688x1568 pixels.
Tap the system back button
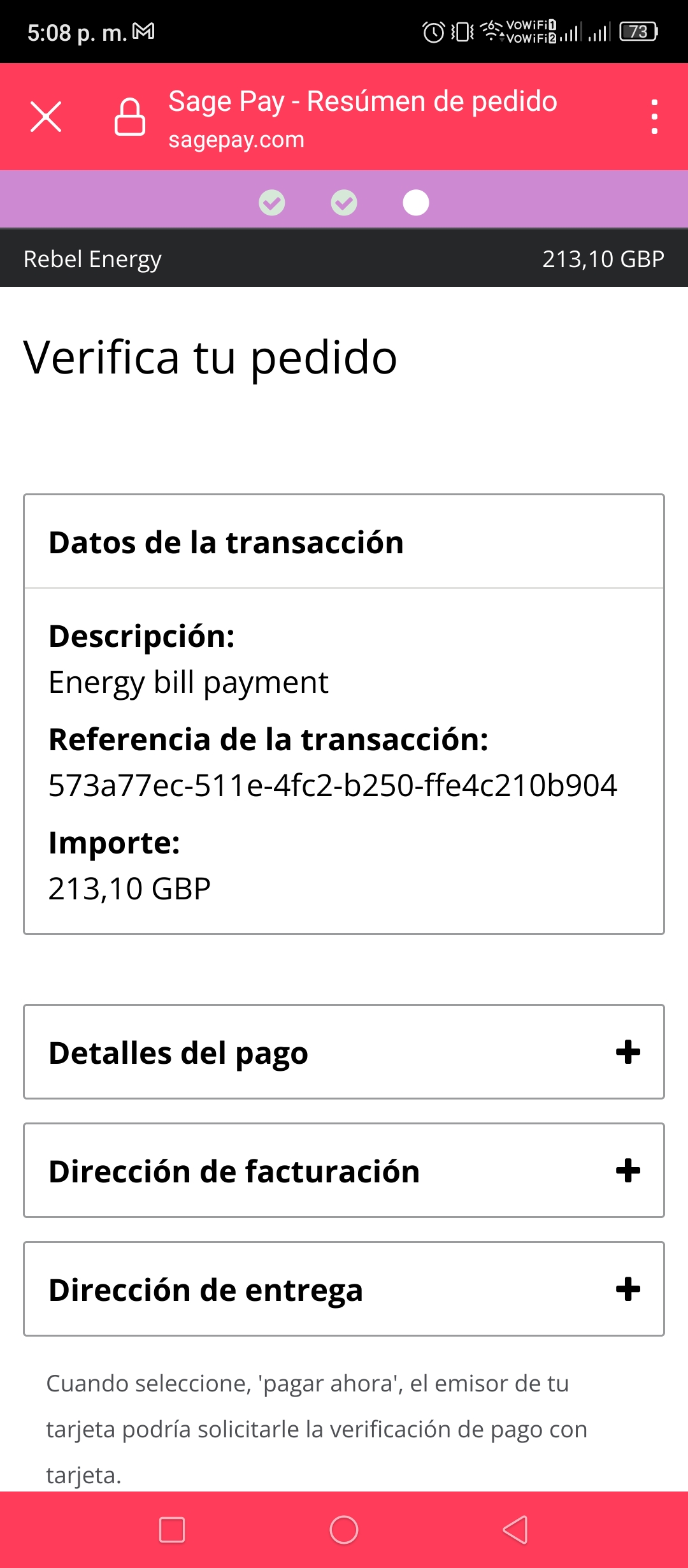click(x=515, y=1530)
